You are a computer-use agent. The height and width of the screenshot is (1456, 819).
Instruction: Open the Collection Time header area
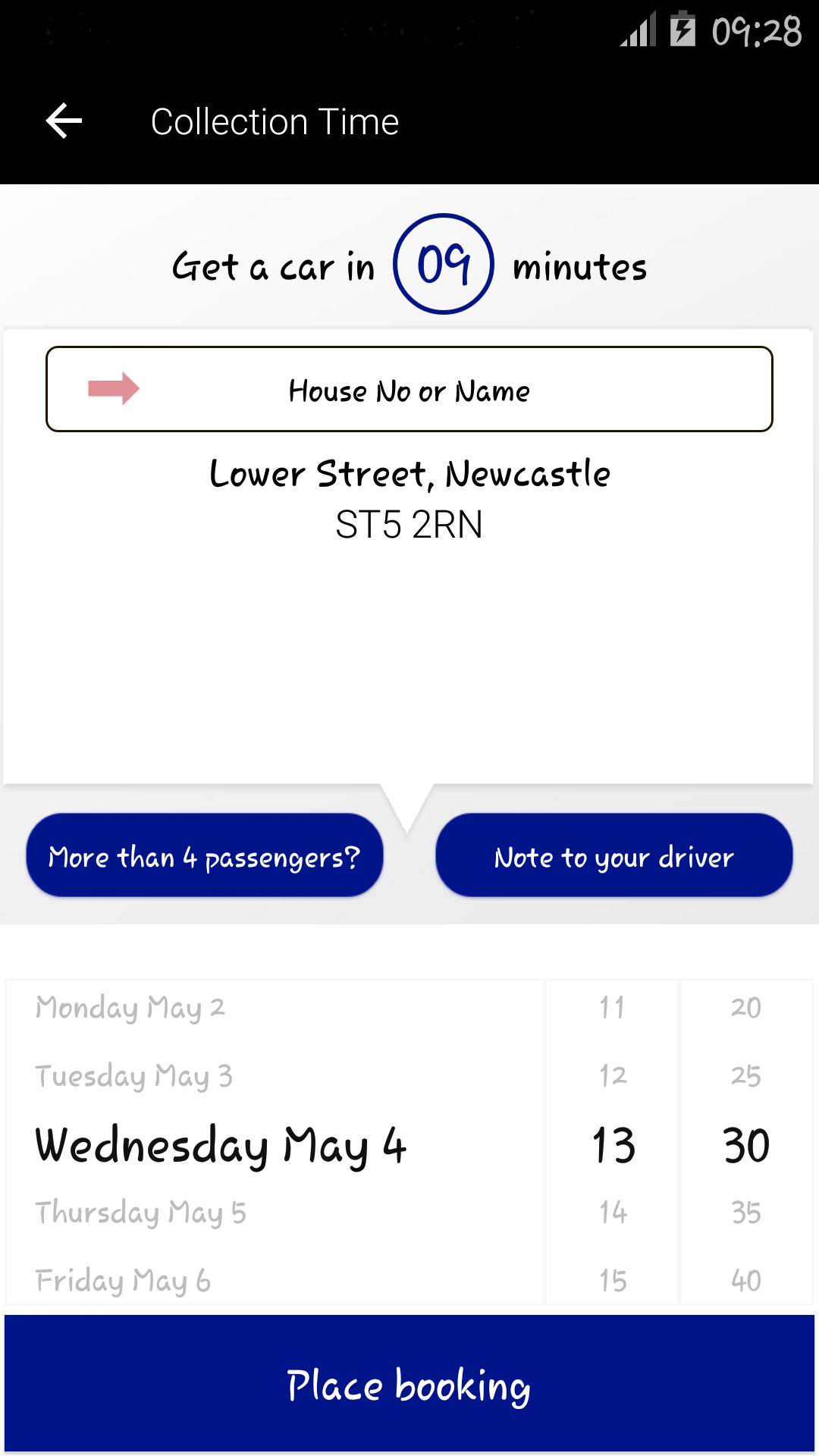(275, 121)
